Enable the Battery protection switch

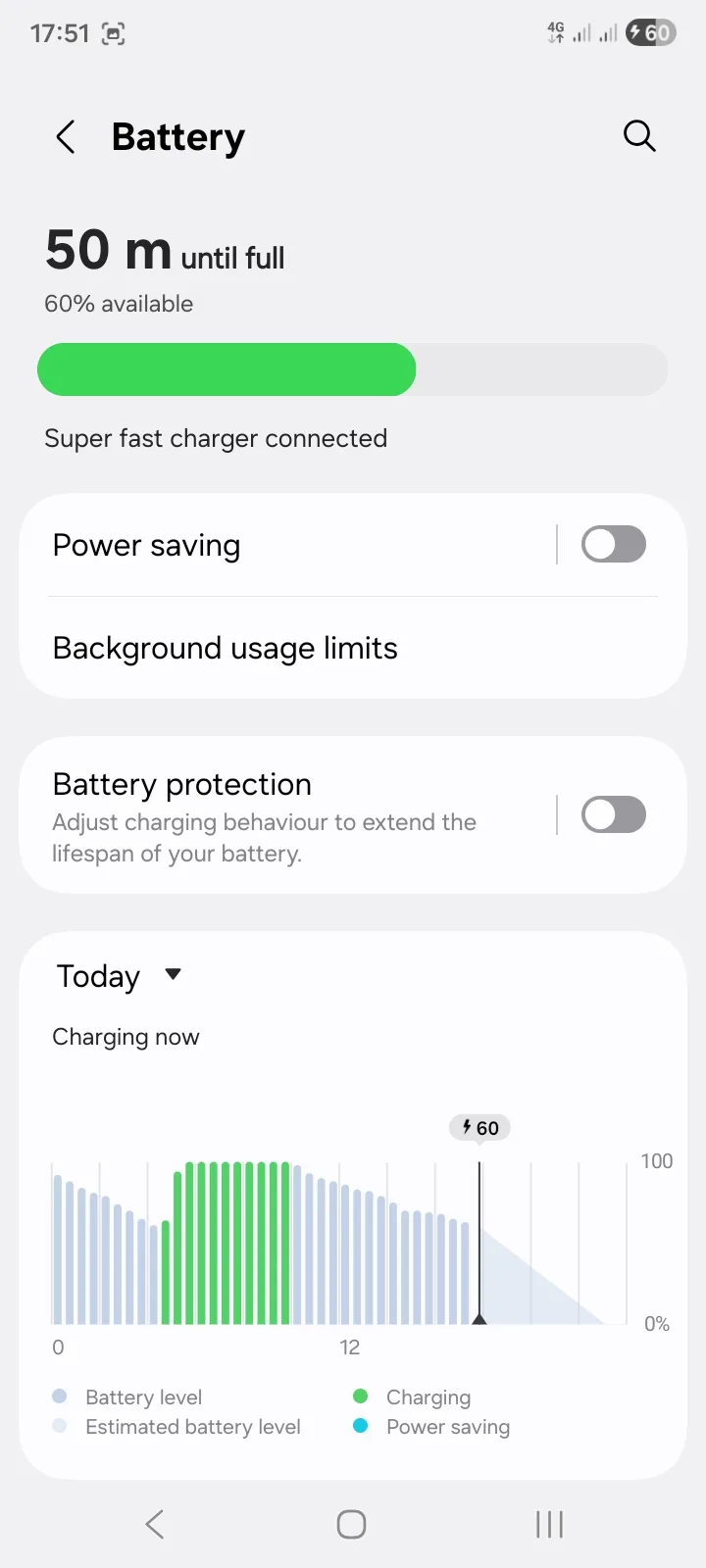click(x=613, y=814)
